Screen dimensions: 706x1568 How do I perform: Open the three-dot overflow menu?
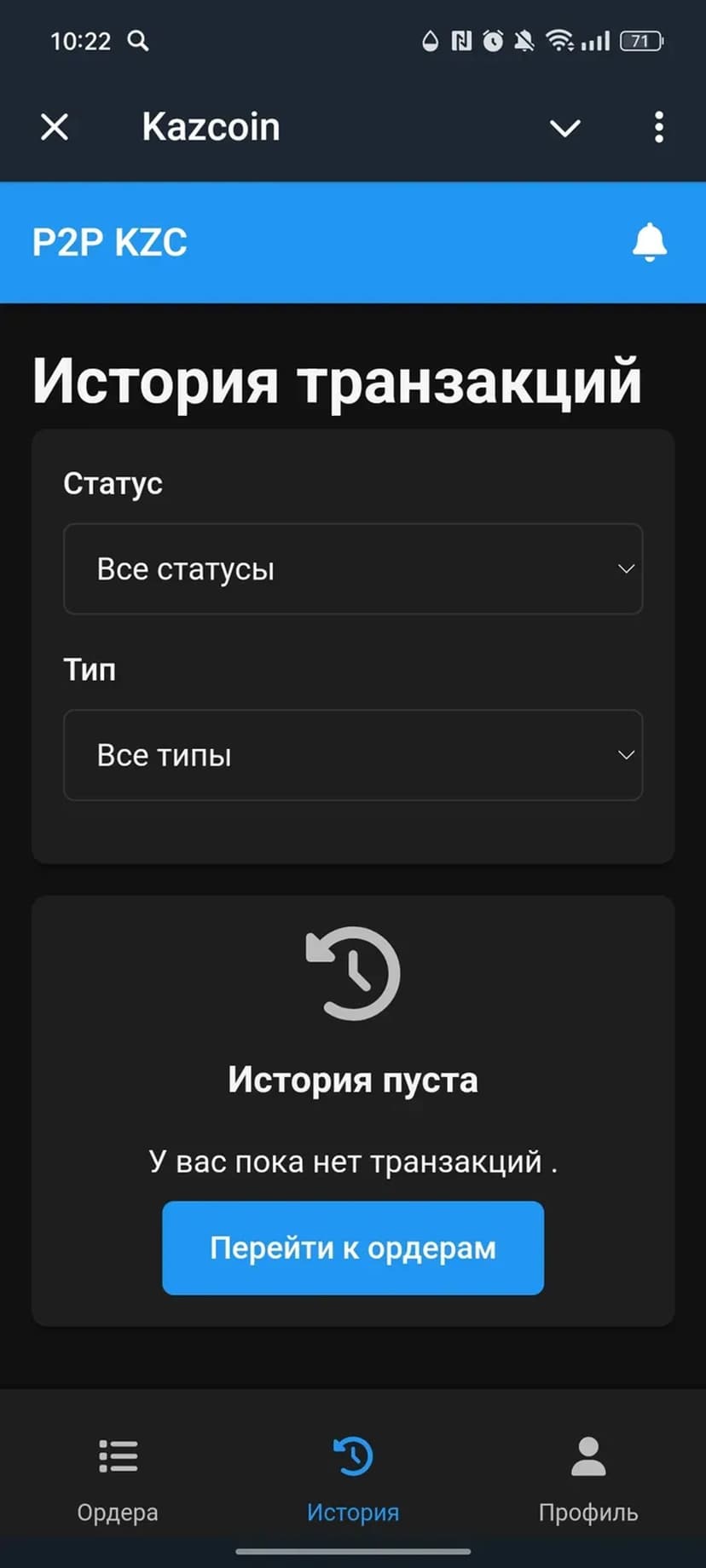pos(658,128)
